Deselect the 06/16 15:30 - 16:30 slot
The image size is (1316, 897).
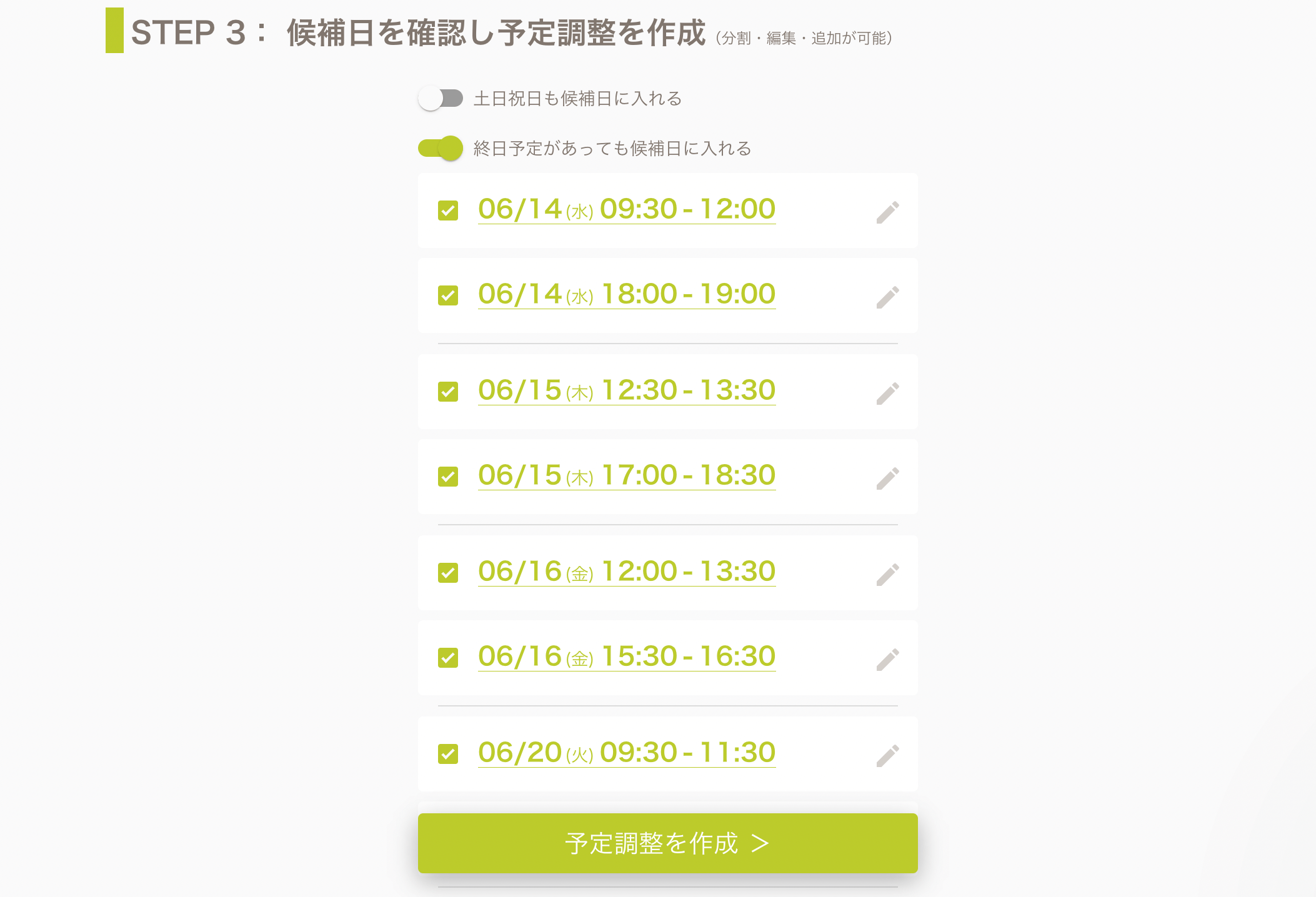[x=448, y=658]
